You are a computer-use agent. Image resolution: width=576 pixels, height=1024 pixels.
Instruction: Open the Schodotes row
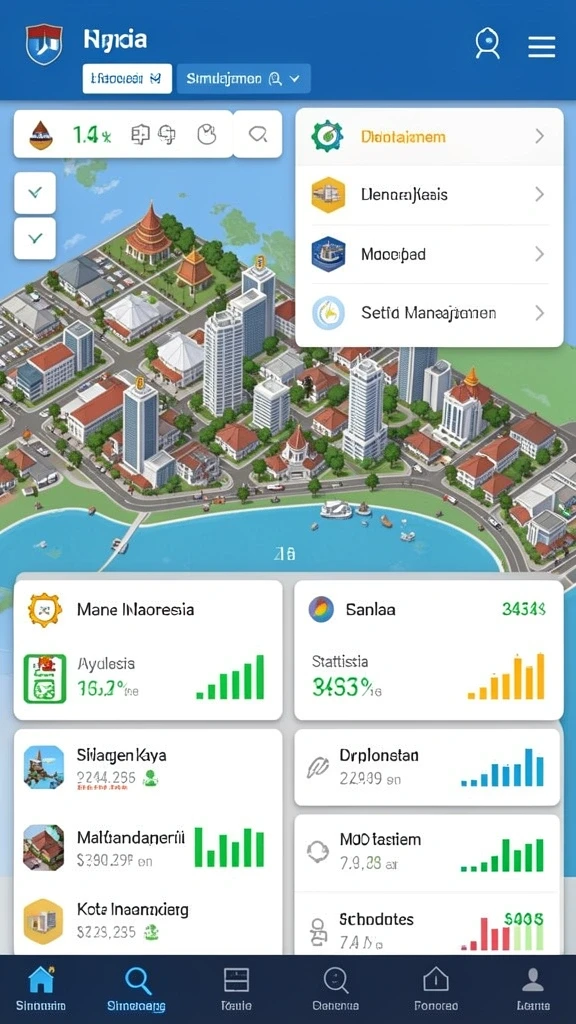click(x=428, y=928)
